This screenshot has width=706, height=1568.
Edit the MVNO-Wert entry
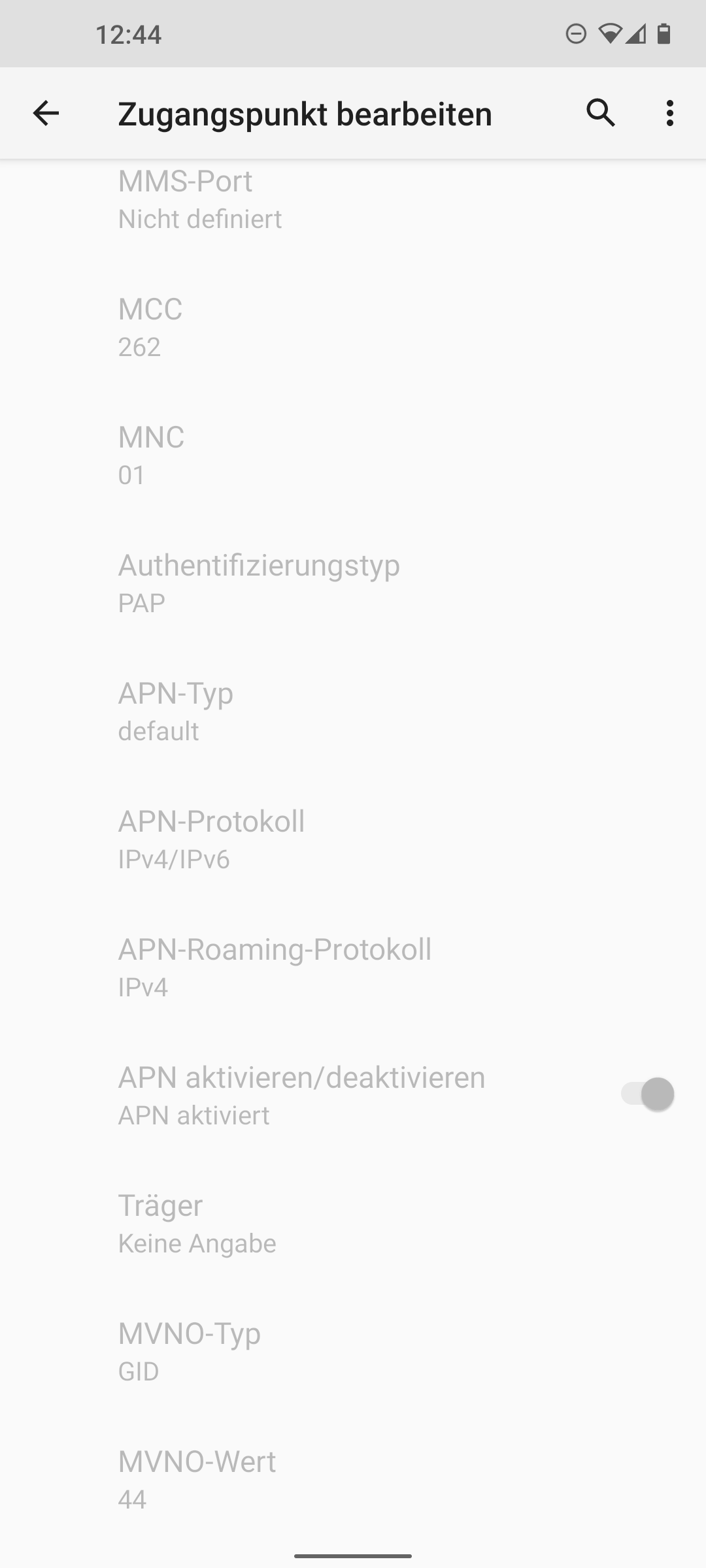tap(353, 1479)
